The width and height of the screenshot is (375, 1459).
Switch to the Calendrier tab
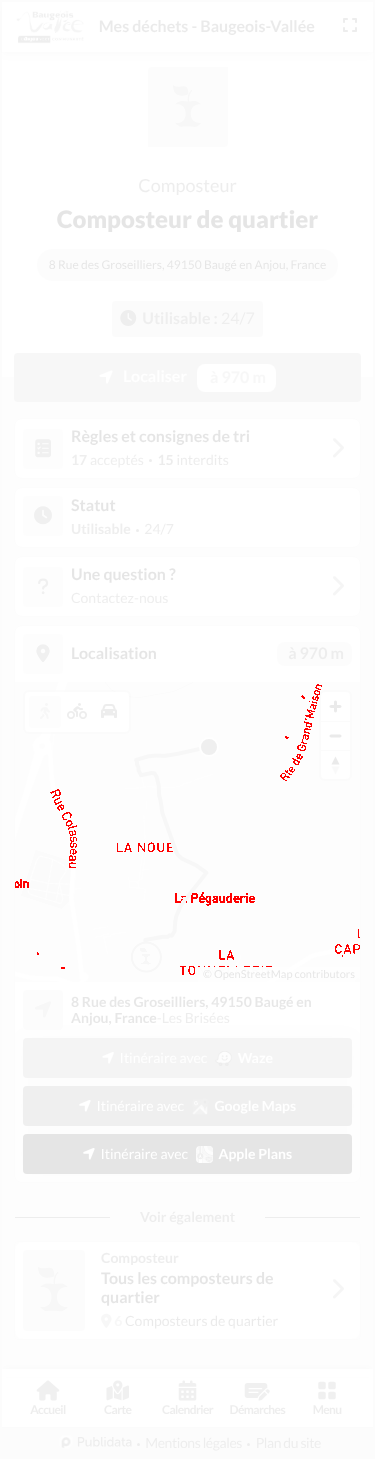click(187, 1398)
